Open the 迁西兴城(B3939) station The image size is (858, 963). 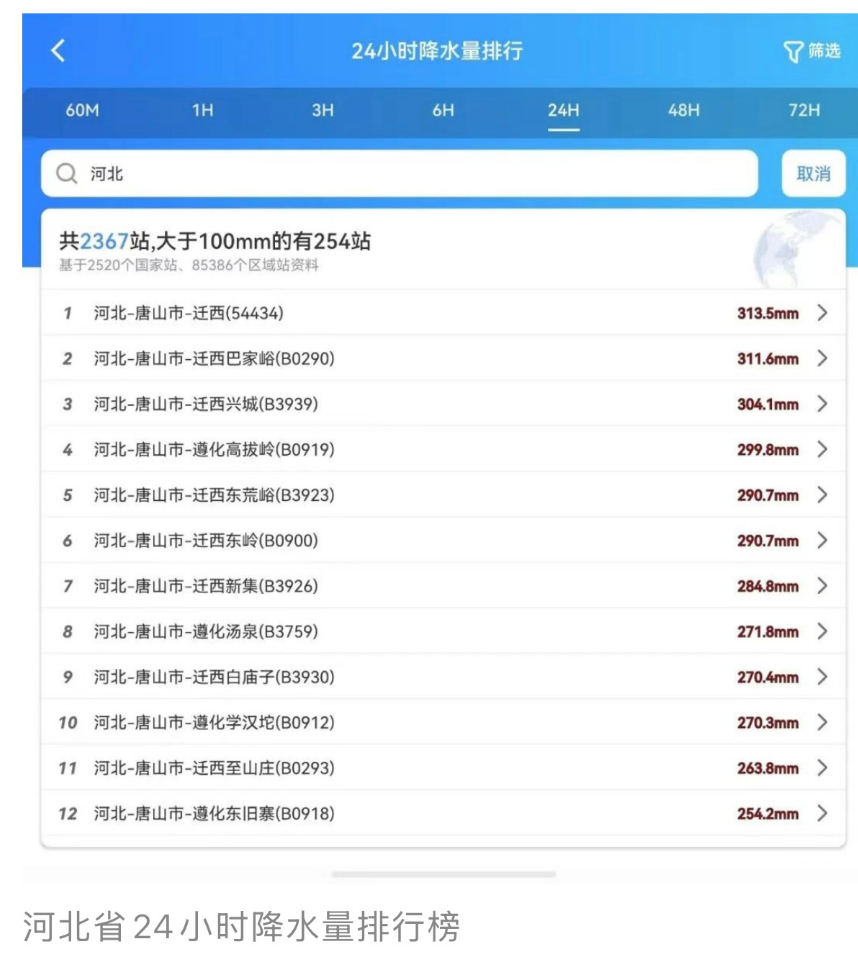pyautogui.click(x=443, y=404)
